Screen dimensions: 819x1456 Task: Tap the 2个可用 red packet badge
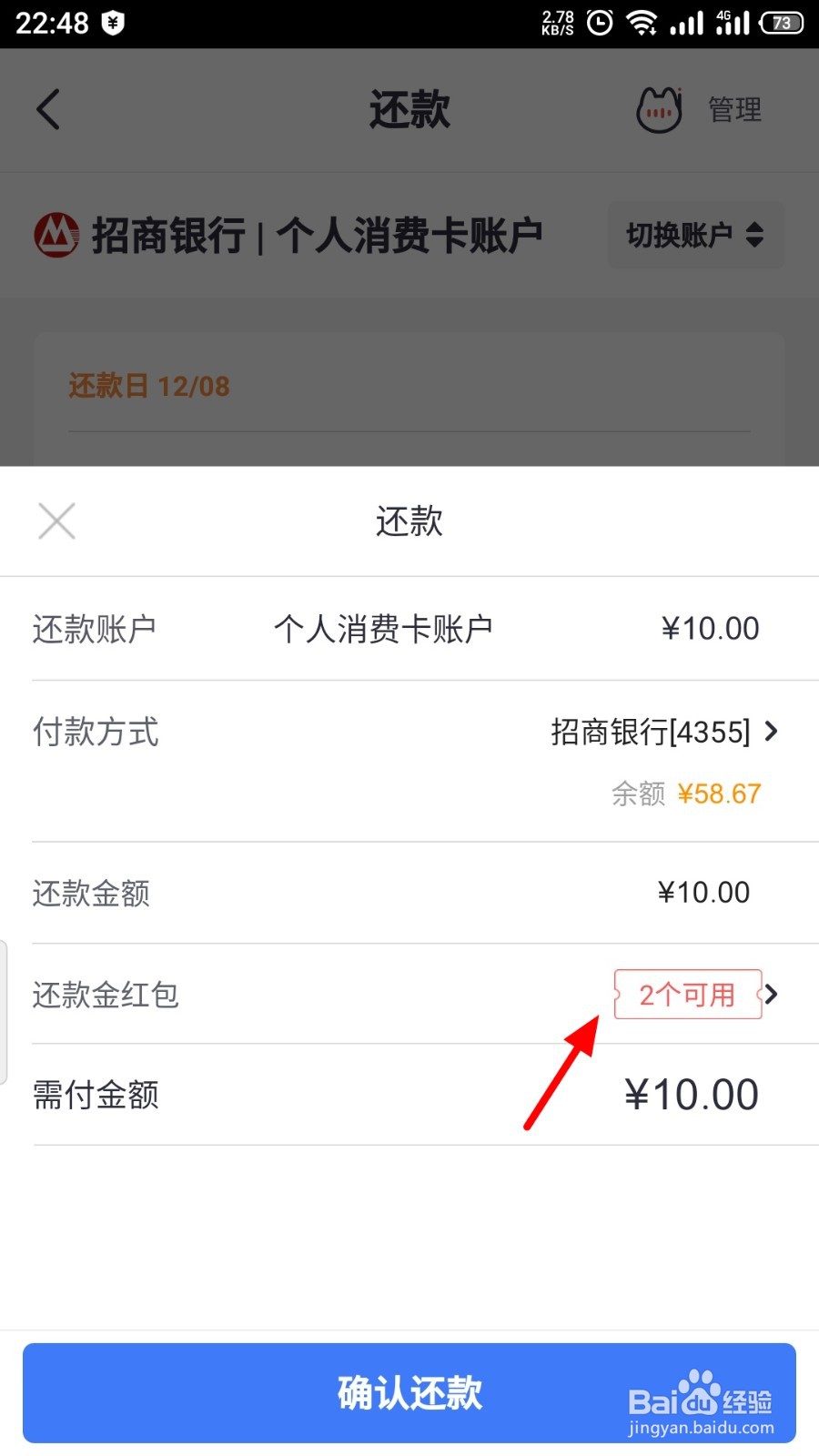tap(688, 995)
